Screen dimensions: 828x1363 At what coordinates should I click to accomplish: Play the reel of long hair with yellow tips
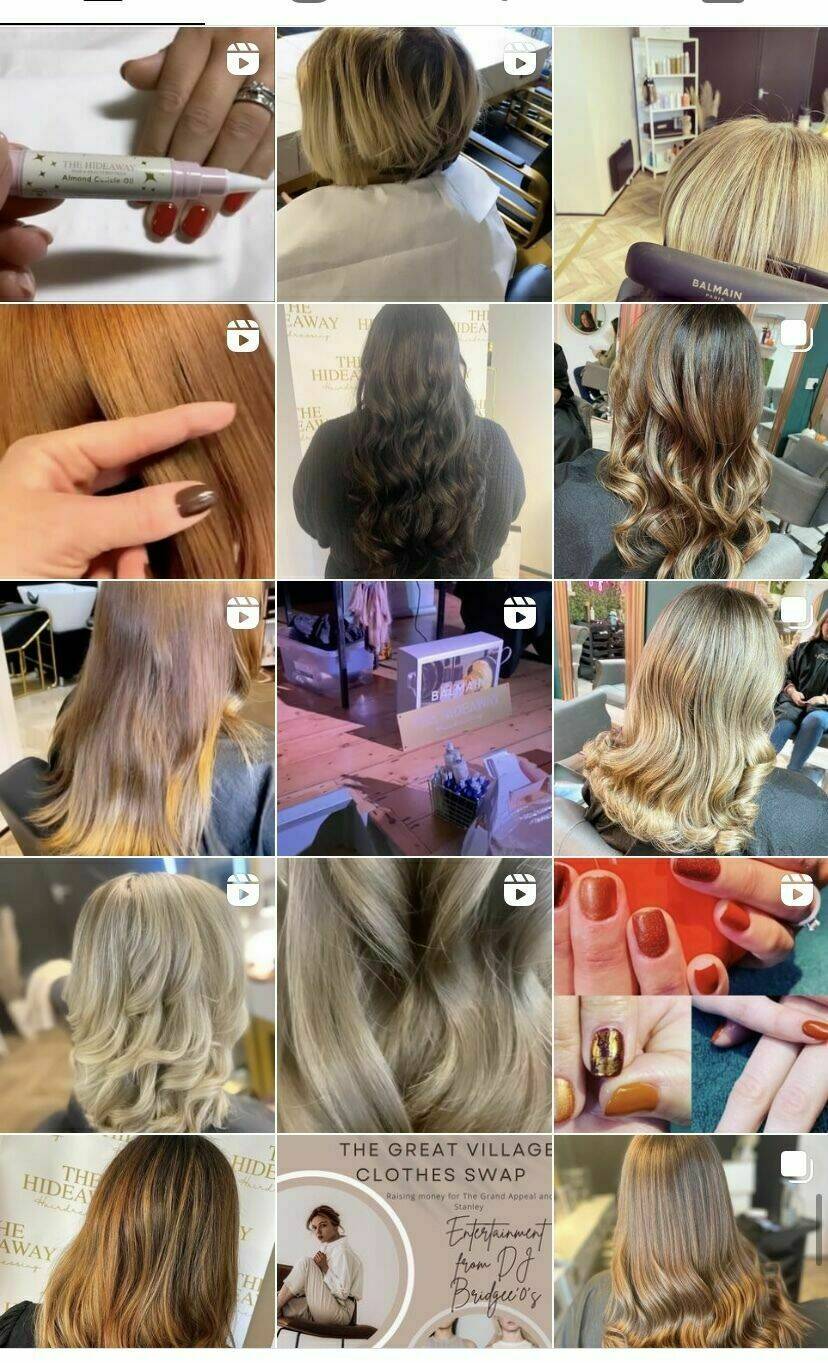[x=137, y=718]
